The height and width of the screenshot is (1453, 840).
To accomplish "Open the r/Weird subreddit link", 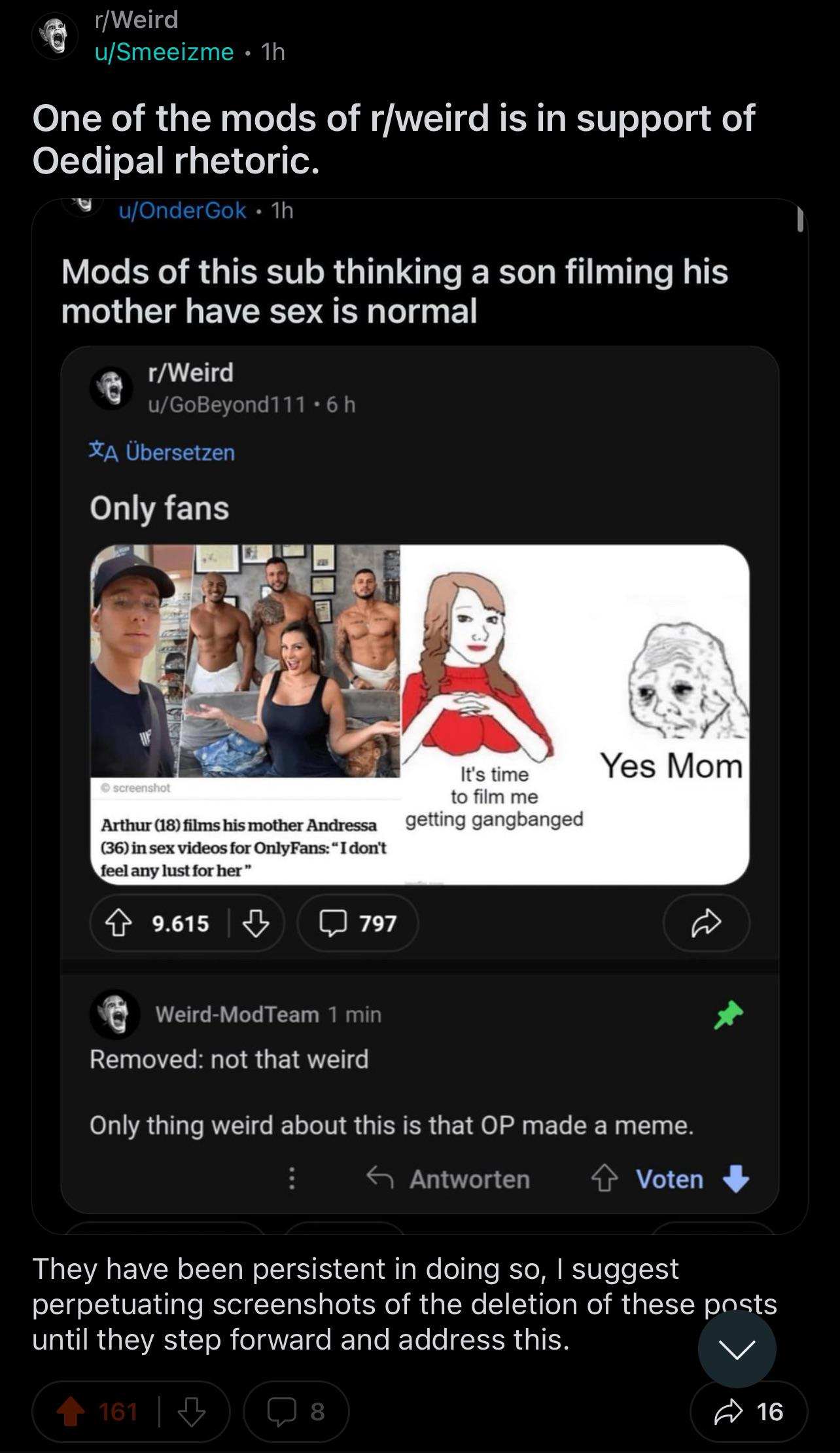I will 136,20.
